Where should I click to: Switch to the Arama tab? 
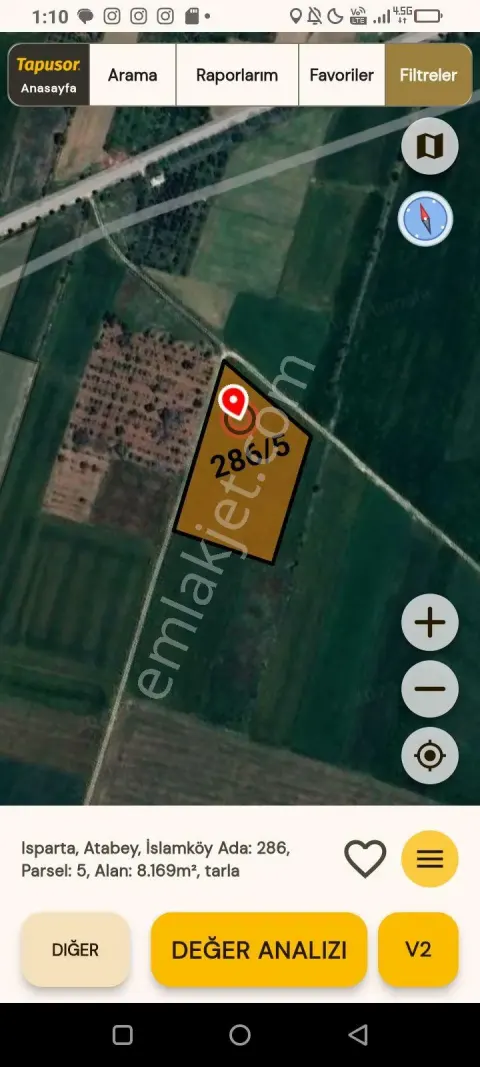coord(133,75)
